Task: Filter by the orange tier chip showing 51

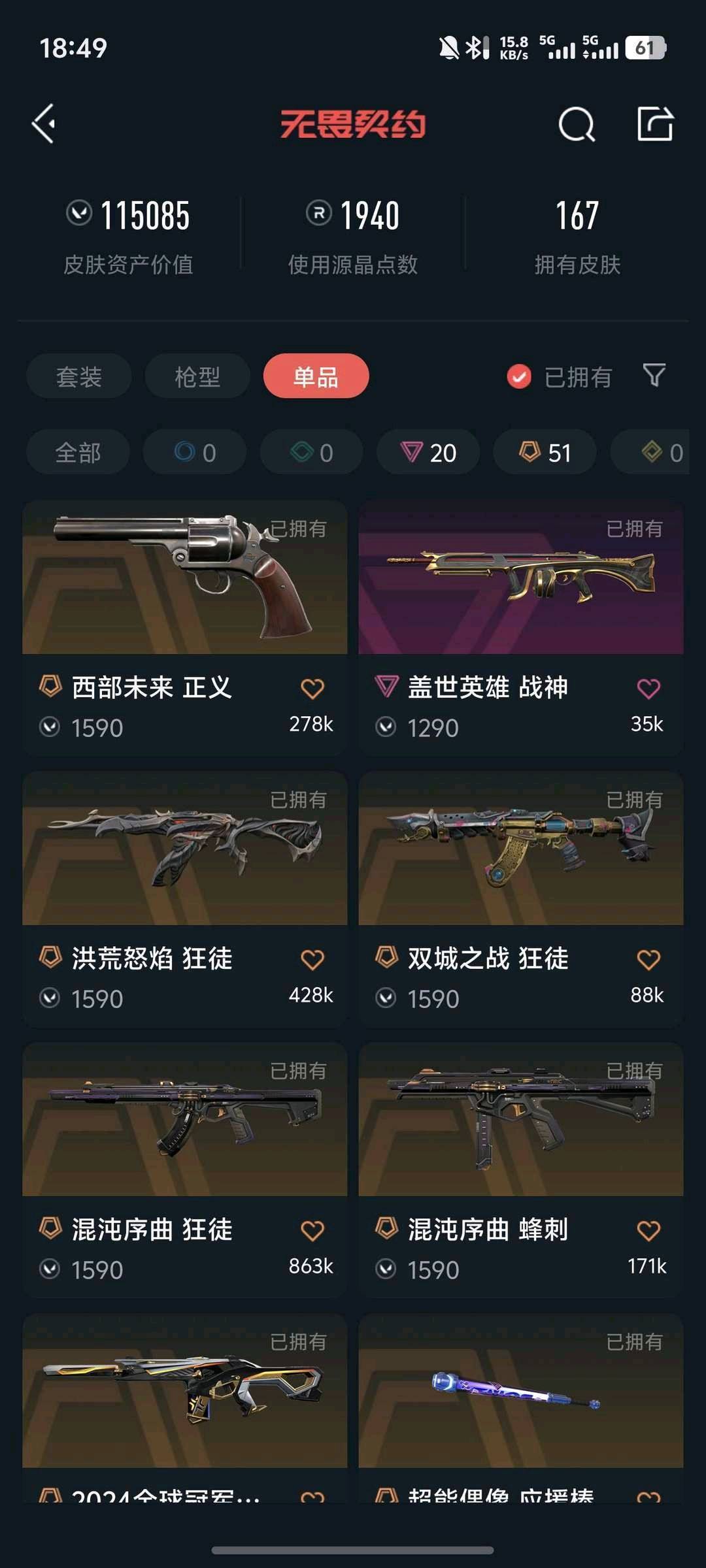Action: pos(545,452)
